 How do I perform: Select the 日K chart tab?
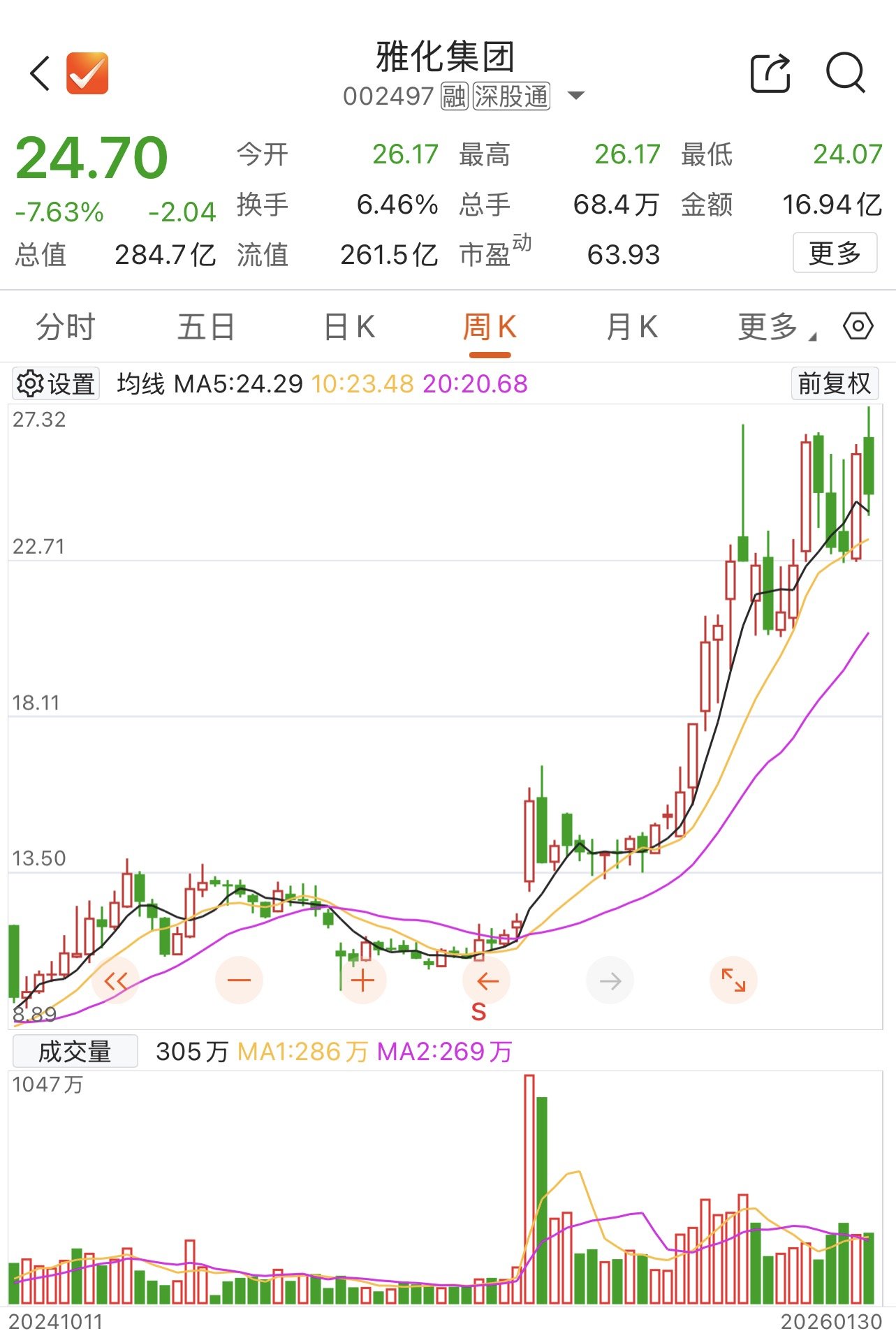pos(349,327)
